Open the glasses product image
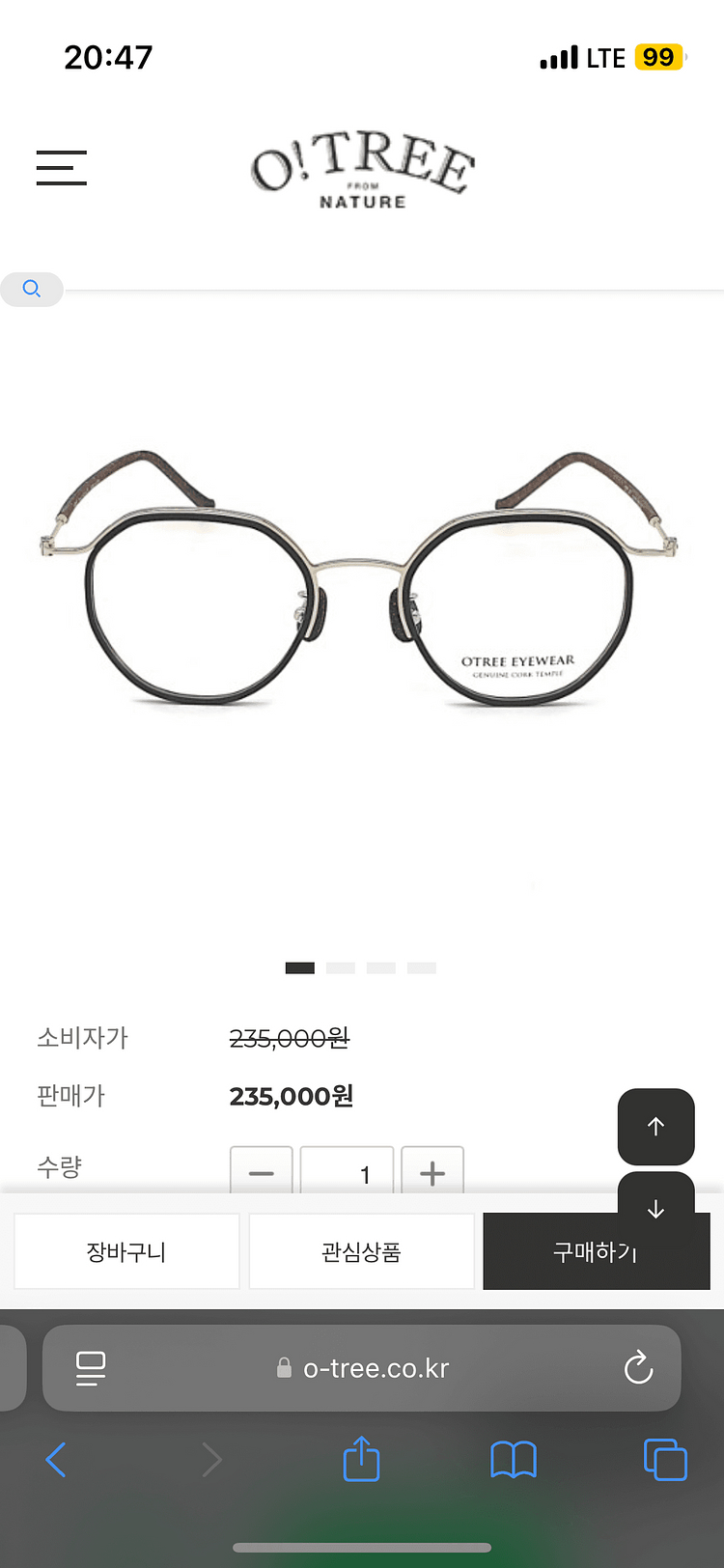The image size is (724, 1568). (362, 579)
